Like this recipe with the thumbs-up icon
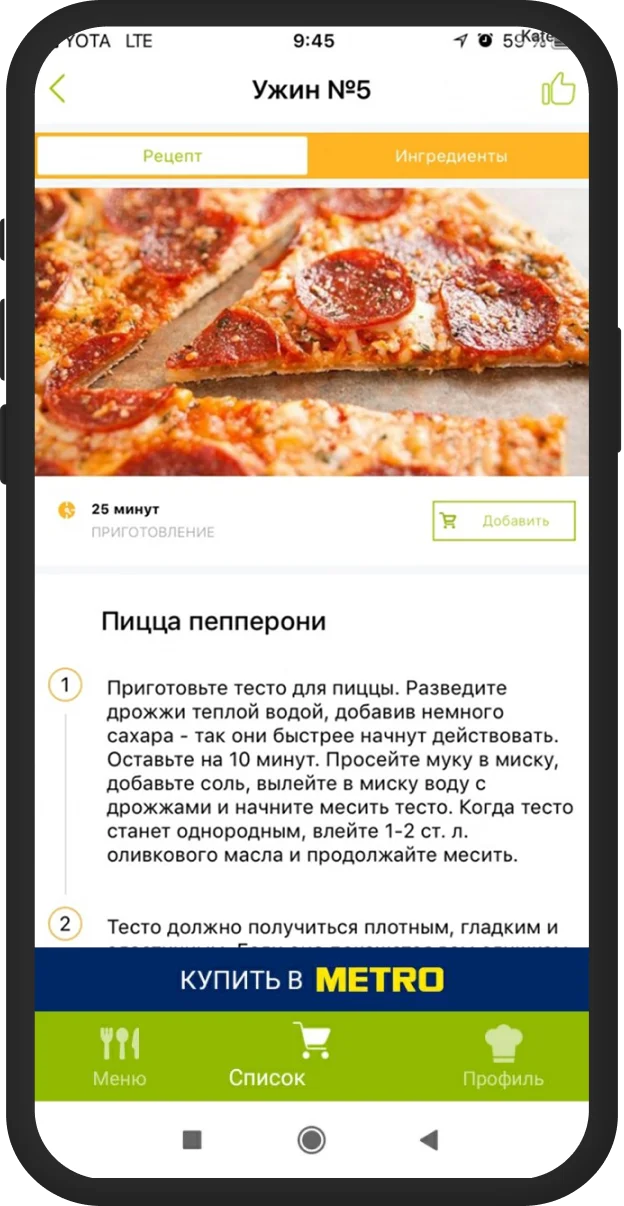 pyautogui.click(x=558, y=90)
